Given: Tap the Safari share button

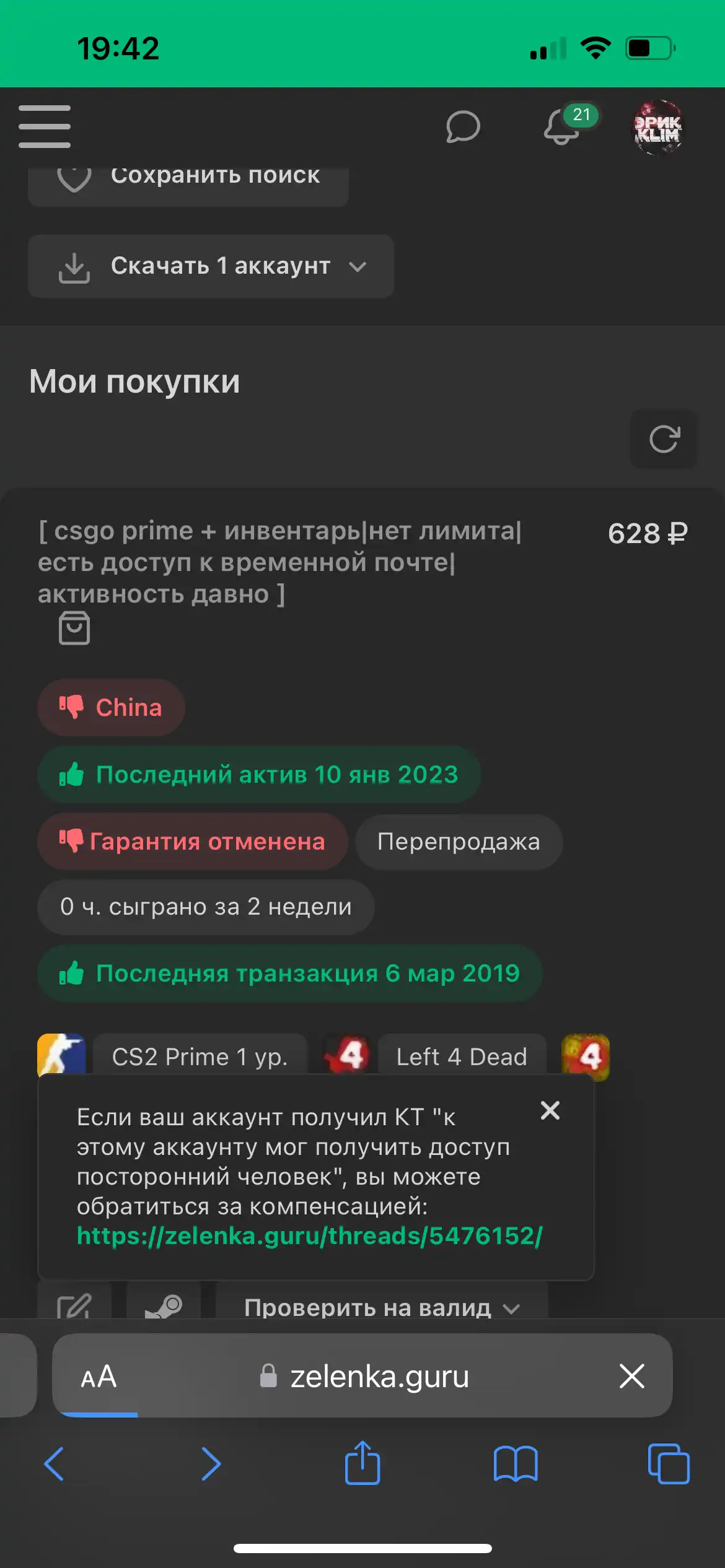Looking at the screenshot, I should tap(362, 1463).
